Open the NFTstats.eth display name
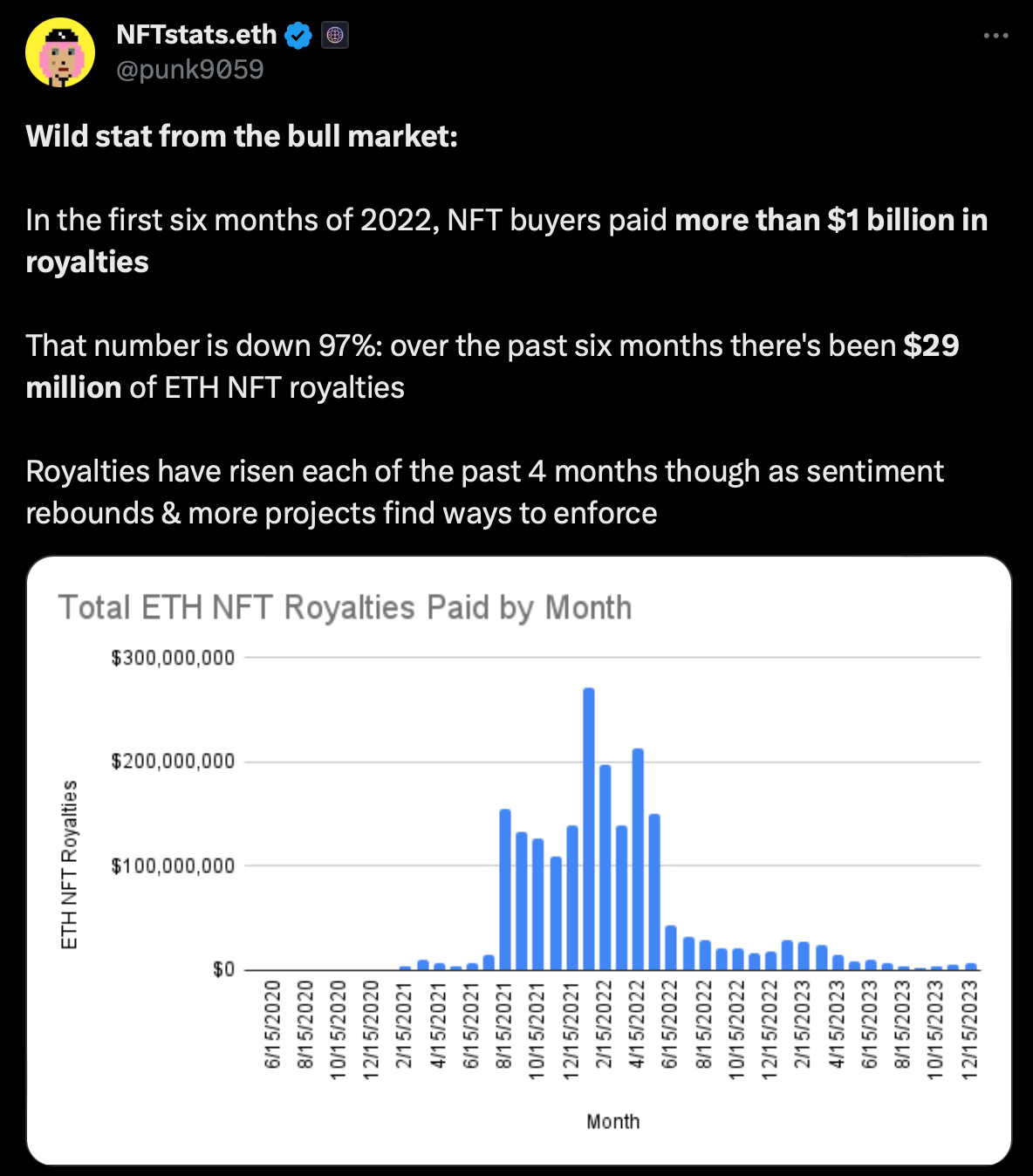Image resolution: width=1033 pixels, height=1176 pixels. point(196,34)
